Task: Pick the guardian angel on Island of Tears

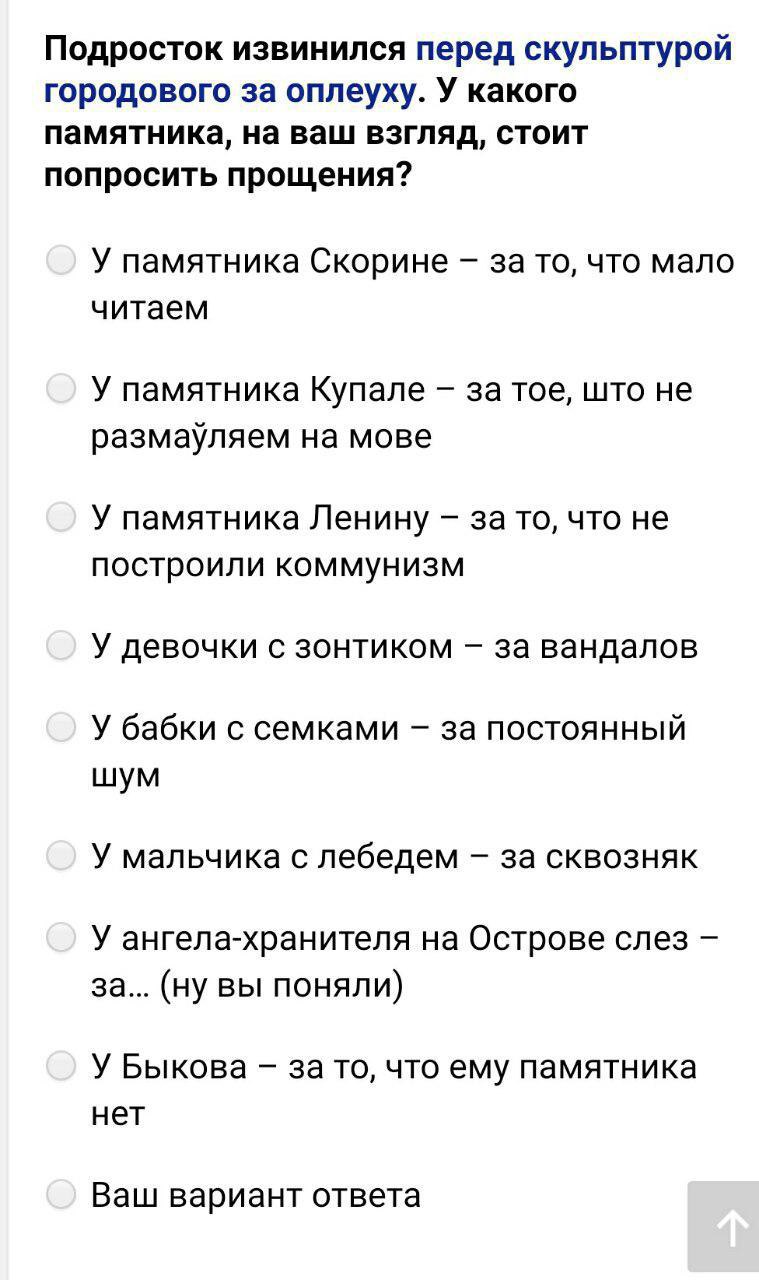Action: point(61,938)
